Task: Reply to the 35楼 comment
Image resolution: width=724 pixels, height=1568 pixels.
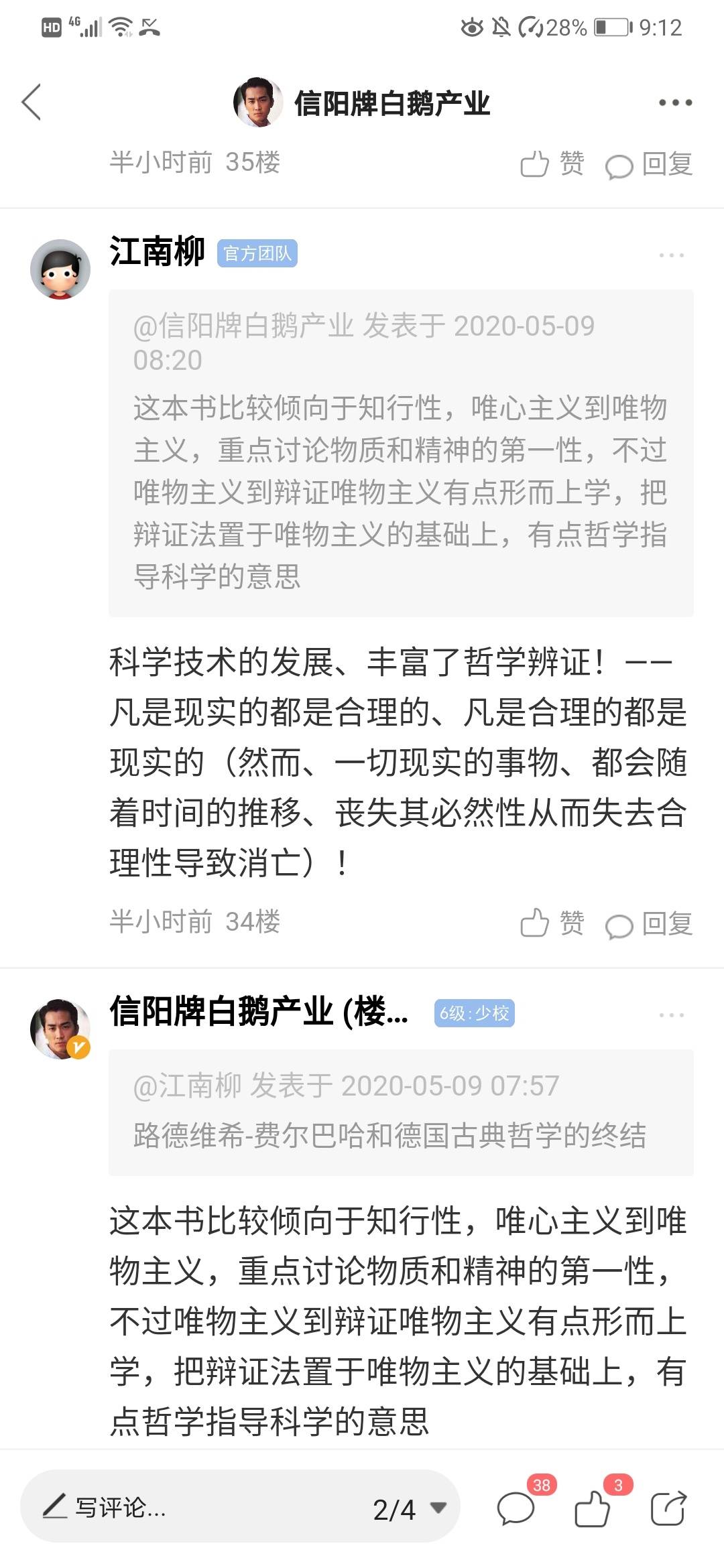Action: pos(649,164)
